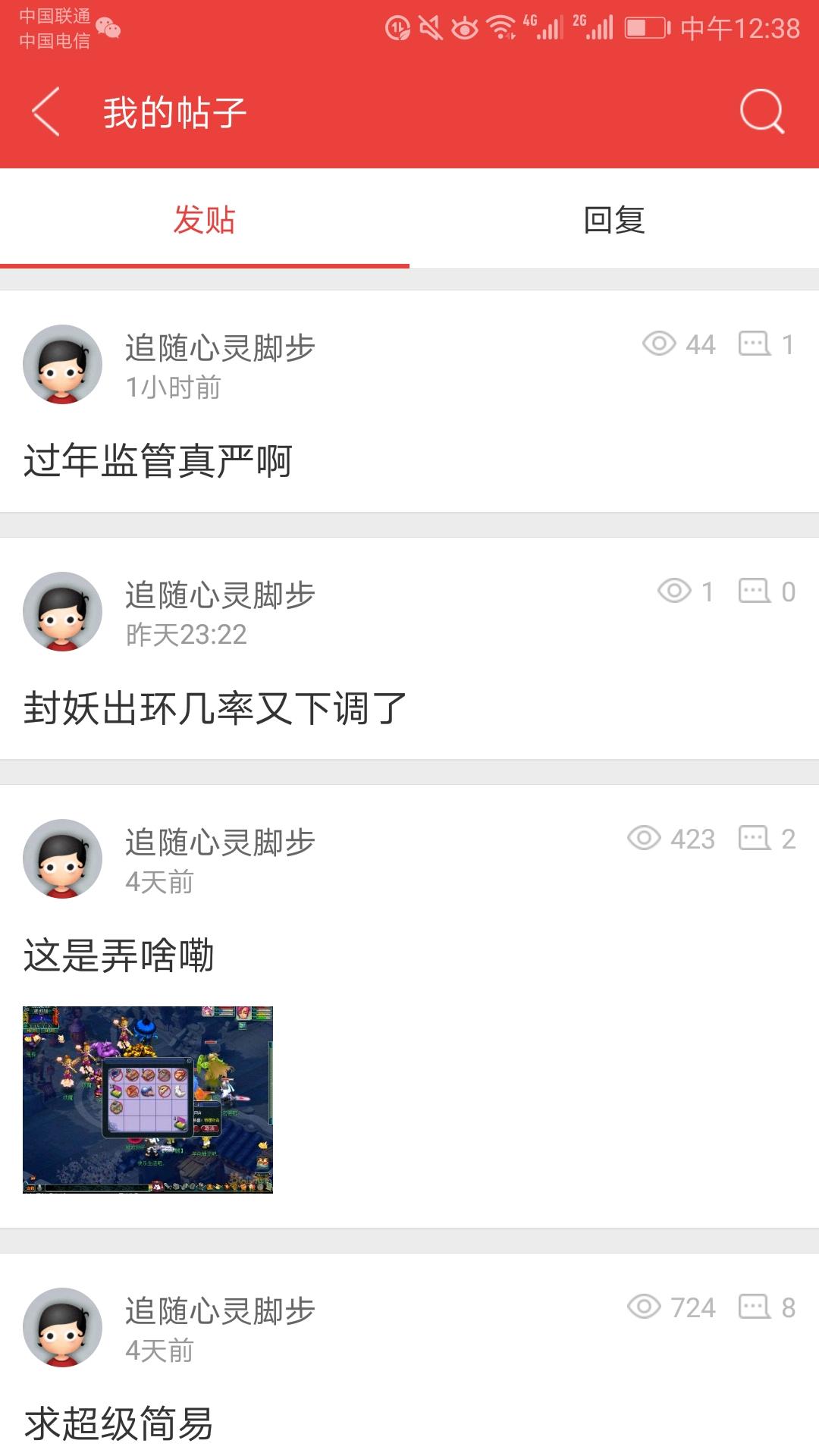
Task: Open the post 这是弄啥嘞
Action: [119, 955]
